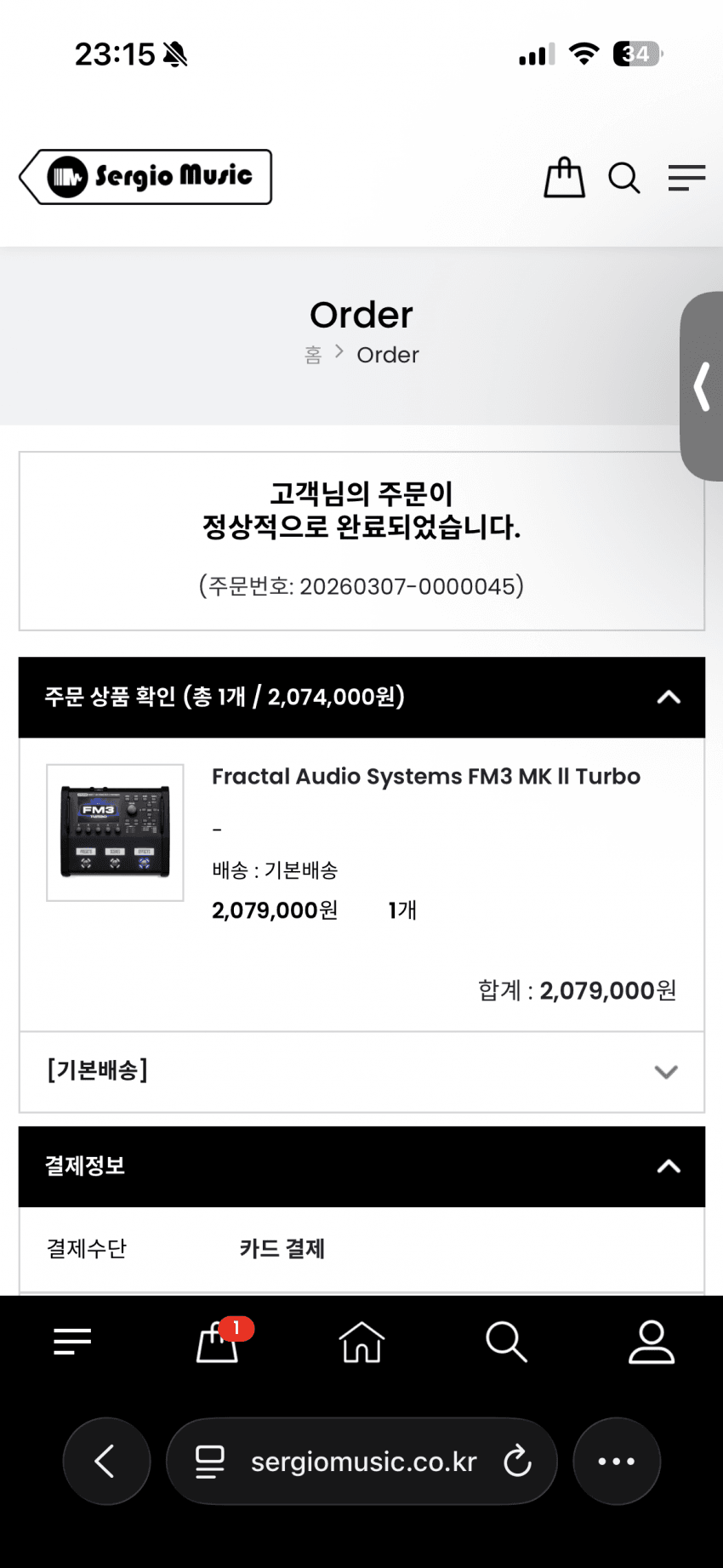Go to 홈 breadcrumb link
This screenshot has width=723, height=1568.
[313, 355]
